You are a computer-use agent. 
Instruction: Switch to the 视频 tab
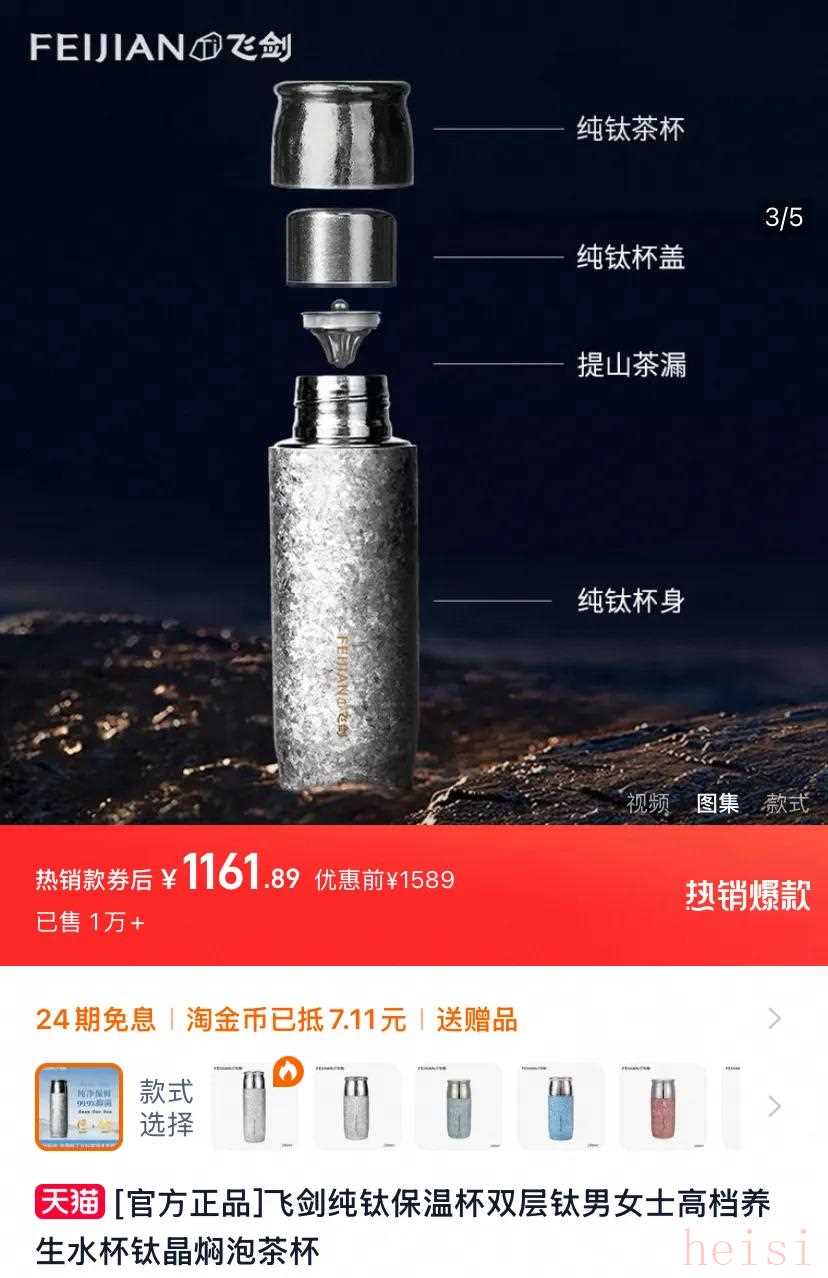click(x=647, y=803)
